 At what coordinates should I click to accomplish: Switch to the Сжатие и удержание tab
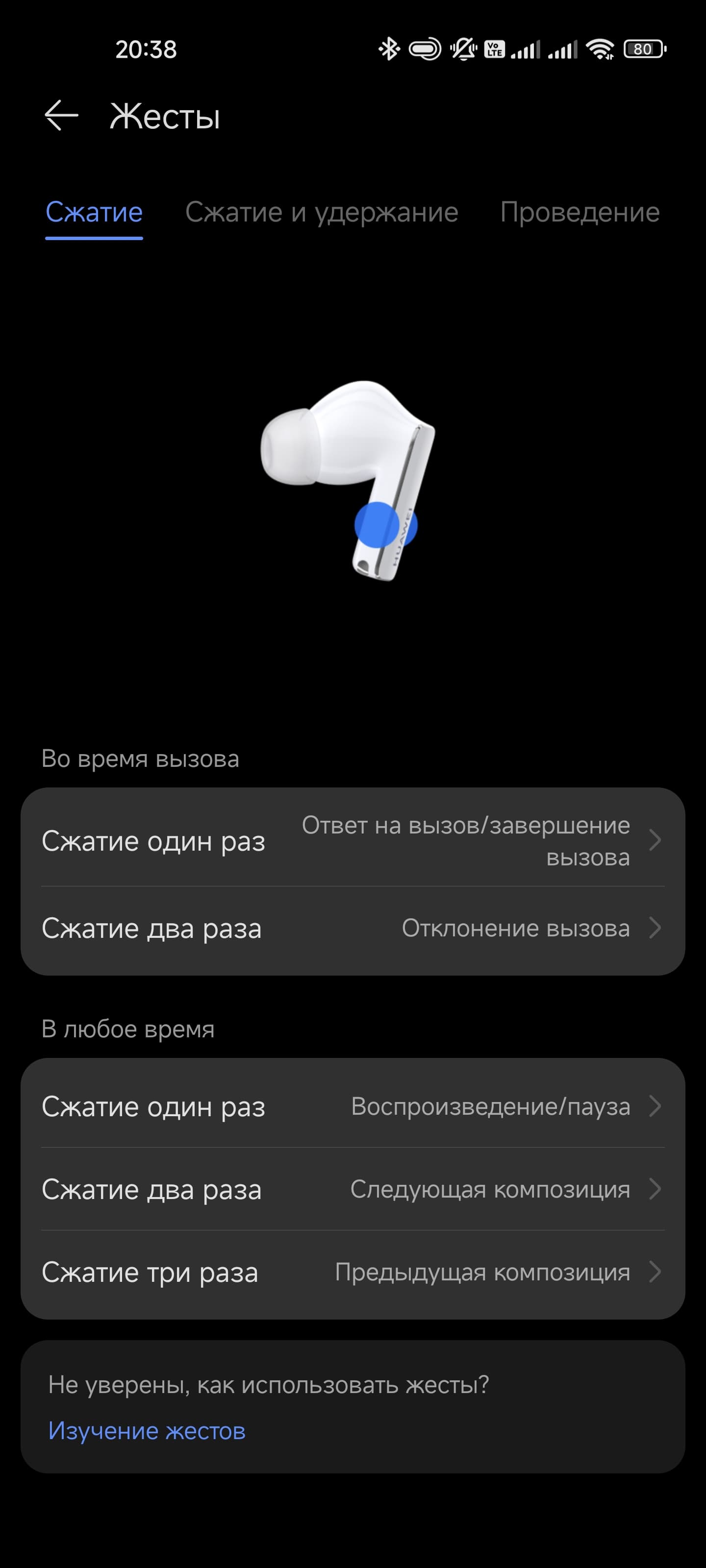(321, 213)
